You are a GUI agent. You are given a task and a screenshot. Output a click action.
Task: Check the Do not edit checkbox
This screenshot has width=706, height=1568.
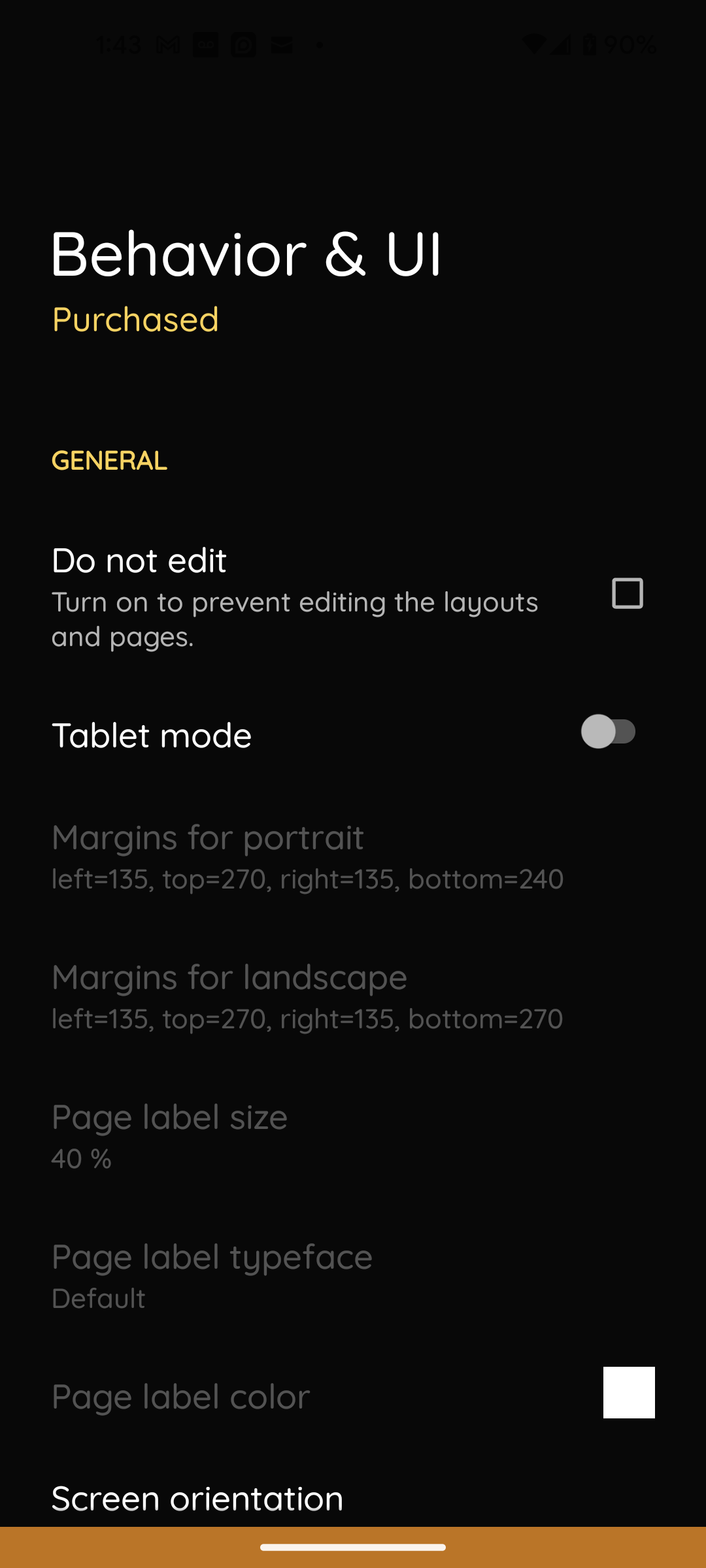pos(627,593)
